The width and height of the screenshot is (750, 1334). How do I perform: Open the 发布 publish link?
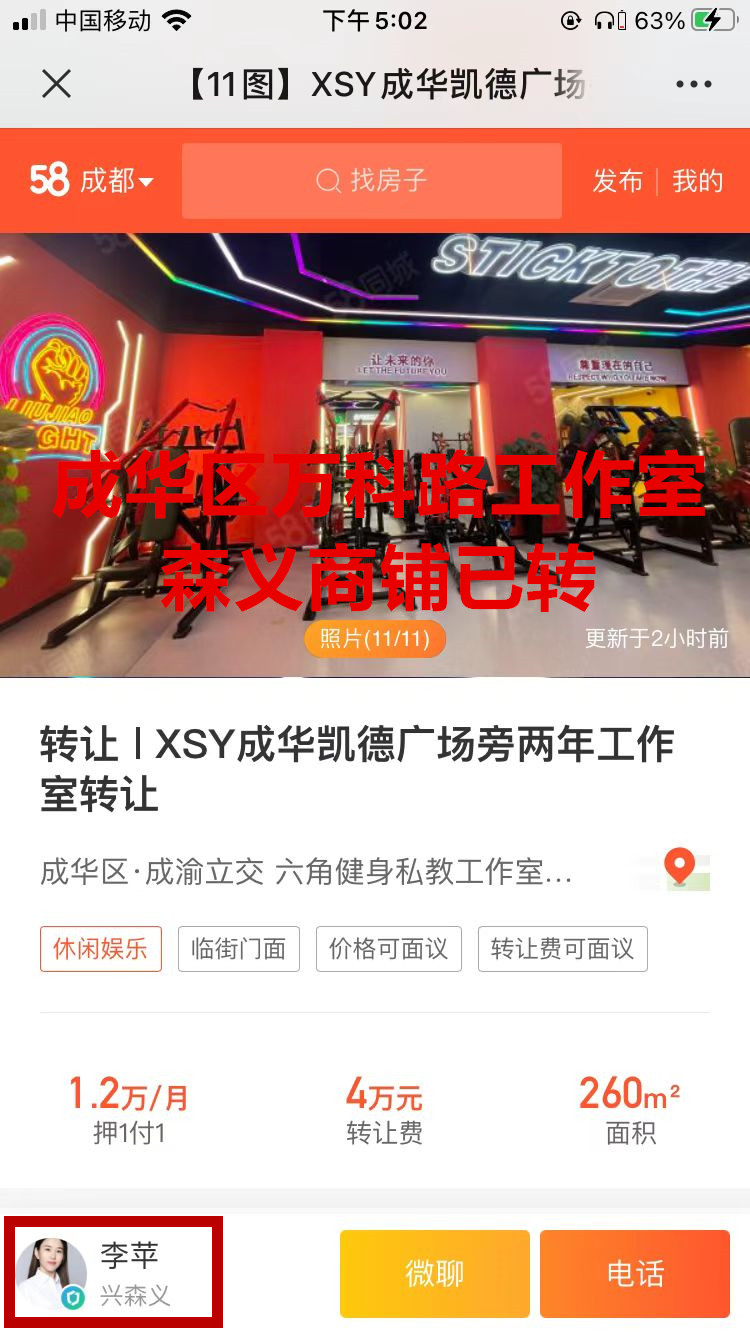coord(617,181)
